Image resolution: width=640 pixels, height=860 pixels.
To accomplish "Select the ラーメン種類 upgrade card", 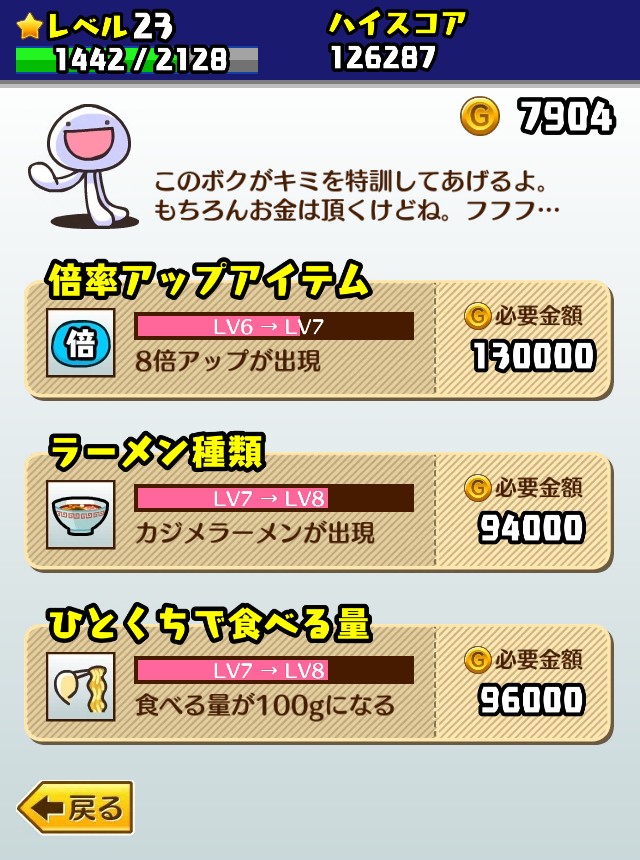I will (318, 513).
